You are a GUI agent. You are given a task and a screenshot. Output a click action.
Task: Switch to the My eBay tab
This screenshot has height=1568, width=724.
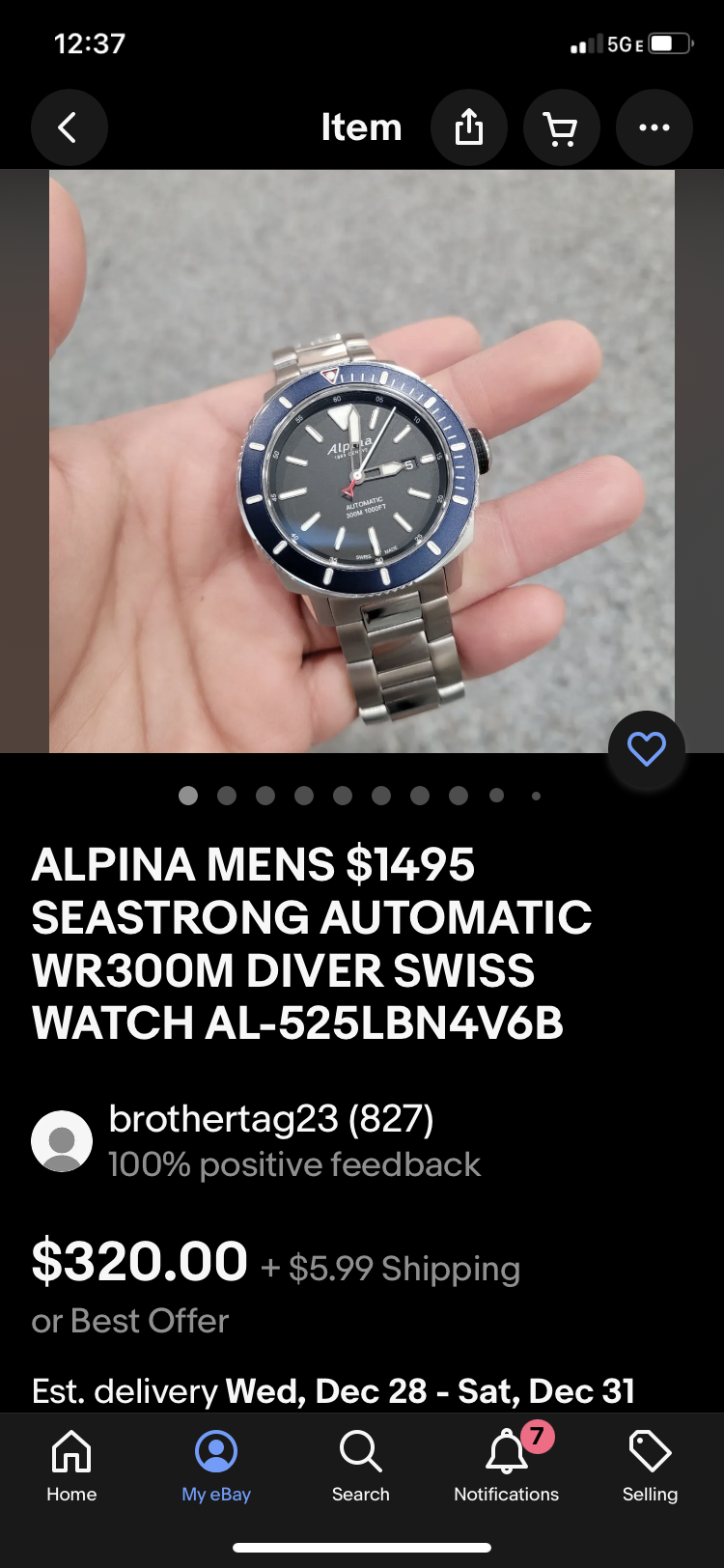click(x=216, y=1466)
